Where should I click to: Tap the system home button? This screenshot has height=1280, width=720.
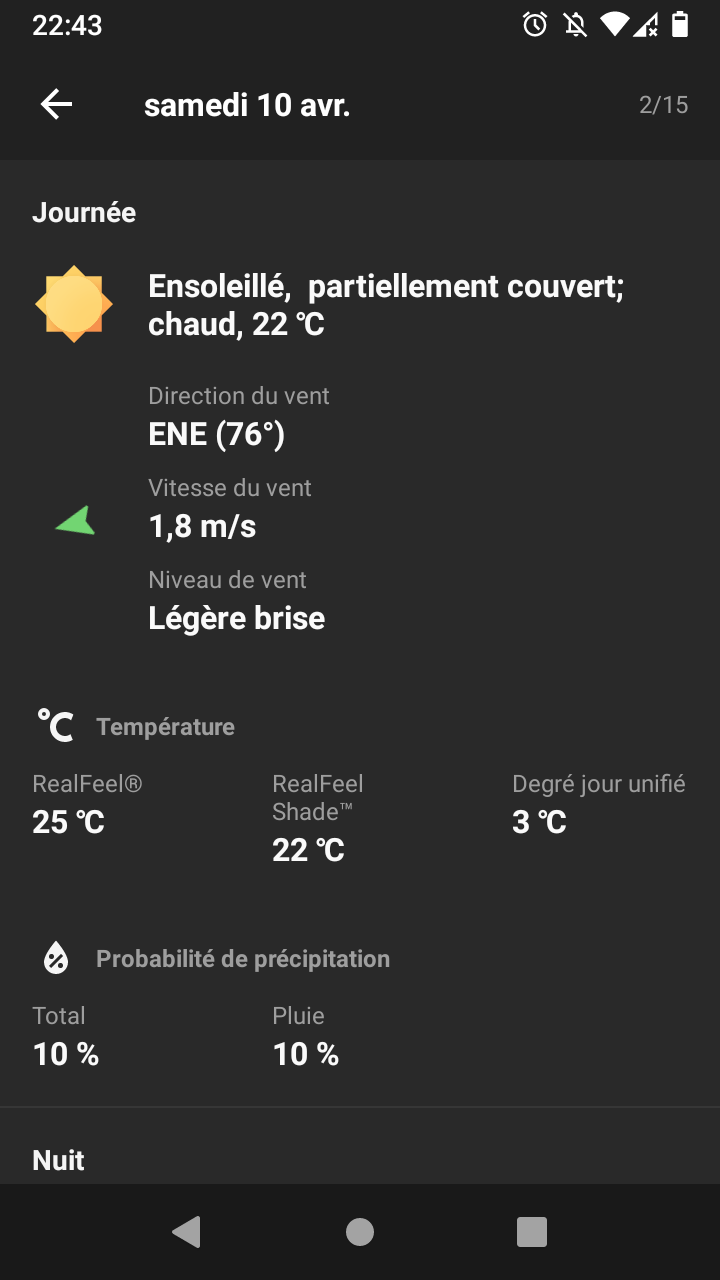360,1232
